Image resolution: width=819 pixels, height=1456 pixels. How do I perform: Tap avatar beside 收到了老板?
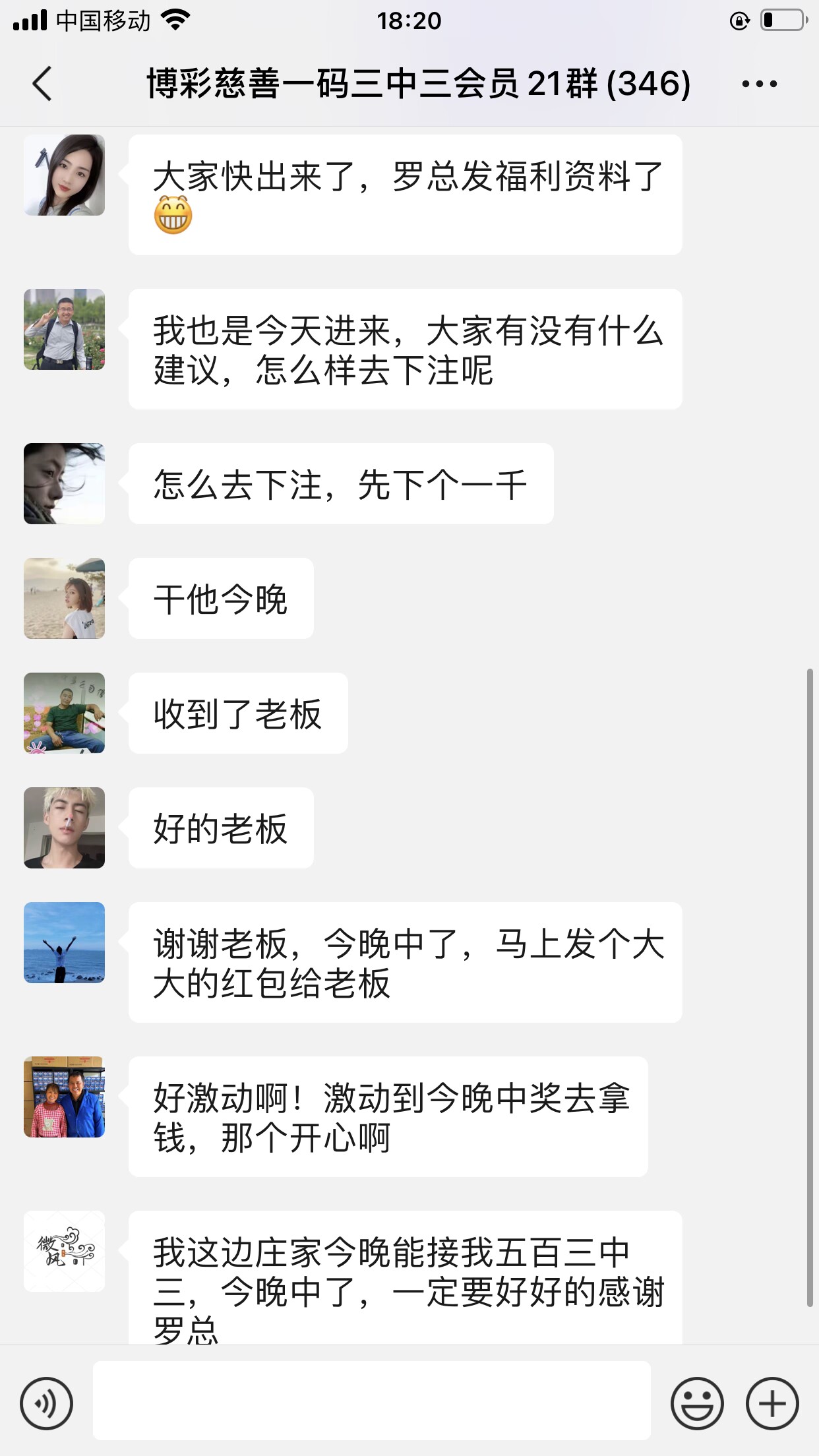[64, 713]
